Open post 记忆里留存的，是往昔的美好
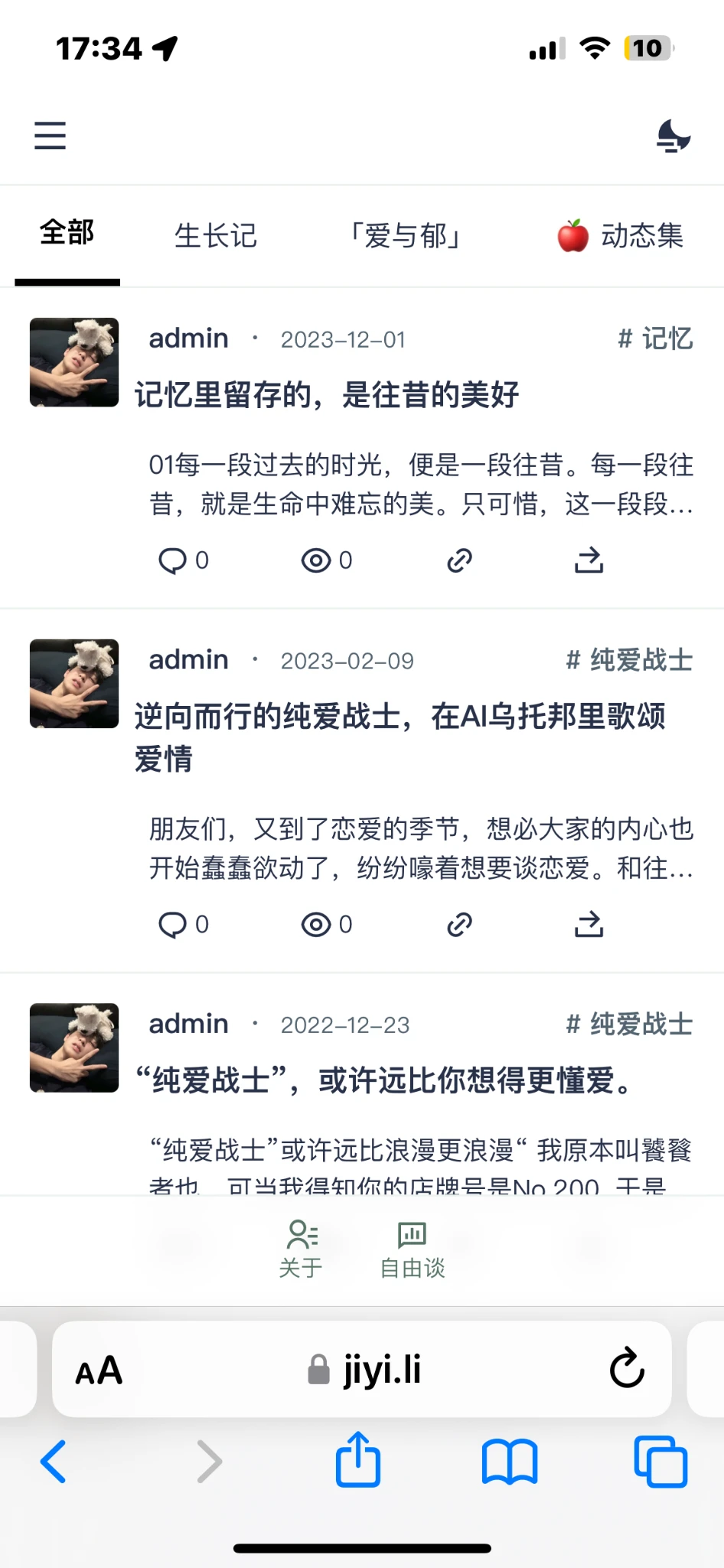The image size is (724, 1568). click(327, 395)
